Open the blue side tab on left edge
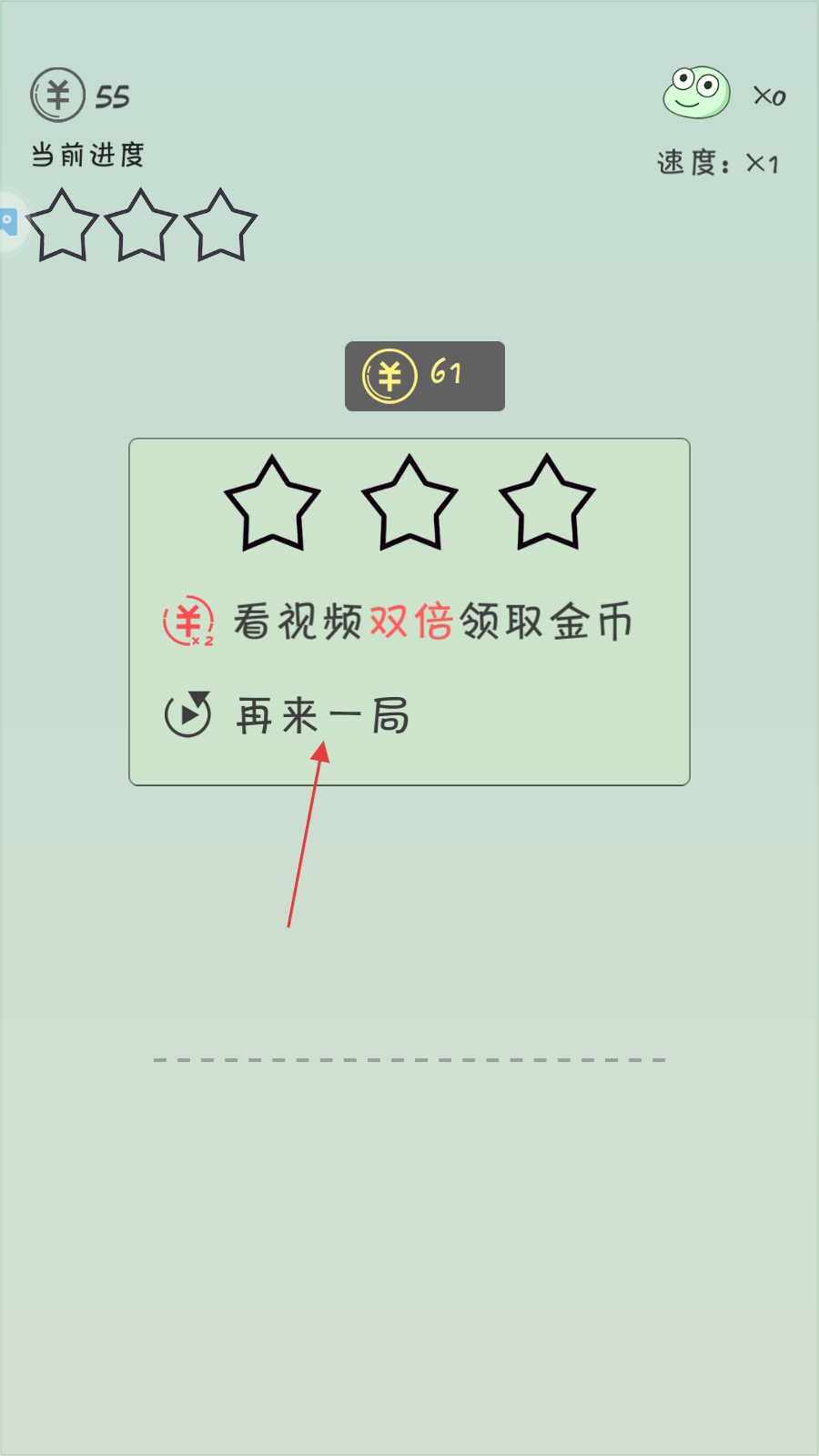Viewport: 819px width, 1456px height. tap(9, 221)
